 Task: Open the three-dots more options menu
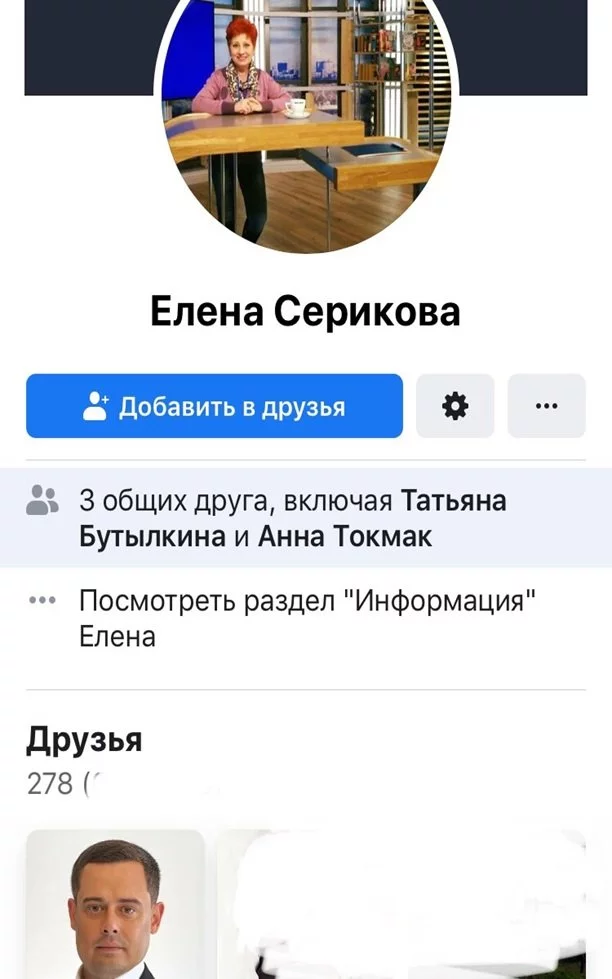pyautogui.click(x=546, y=406)
